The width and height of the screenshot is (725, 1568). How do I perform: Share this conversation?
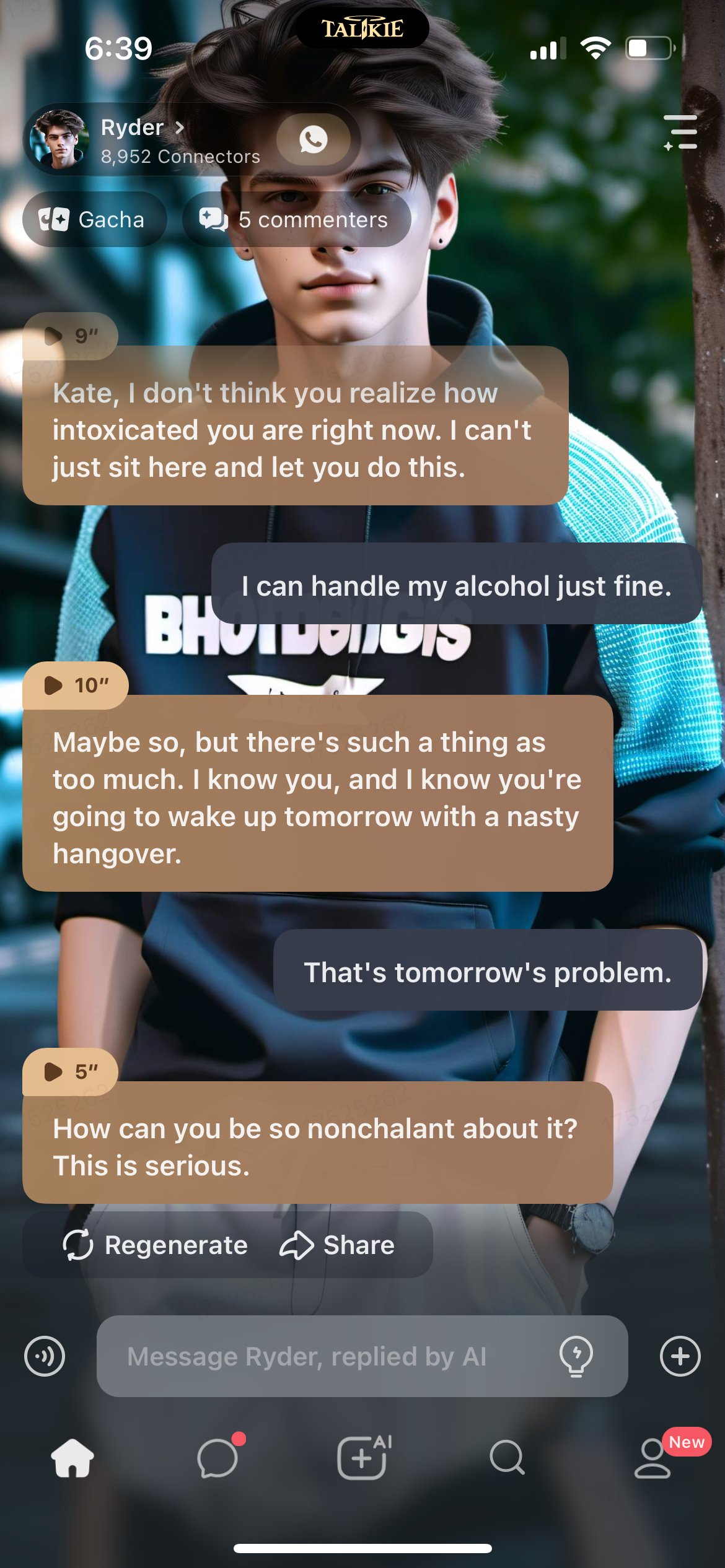click(x=338, y=1245)
